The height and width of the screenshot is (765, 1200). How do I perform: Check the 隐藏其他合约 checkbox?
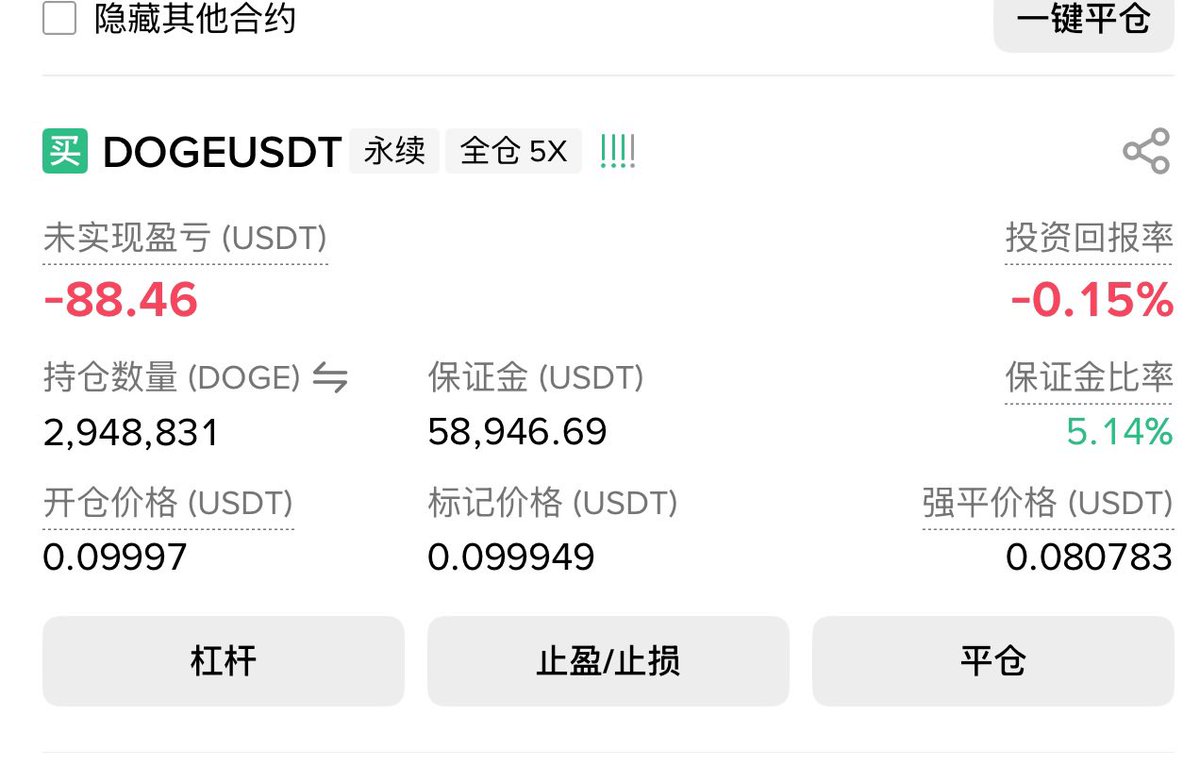point(59,18)
